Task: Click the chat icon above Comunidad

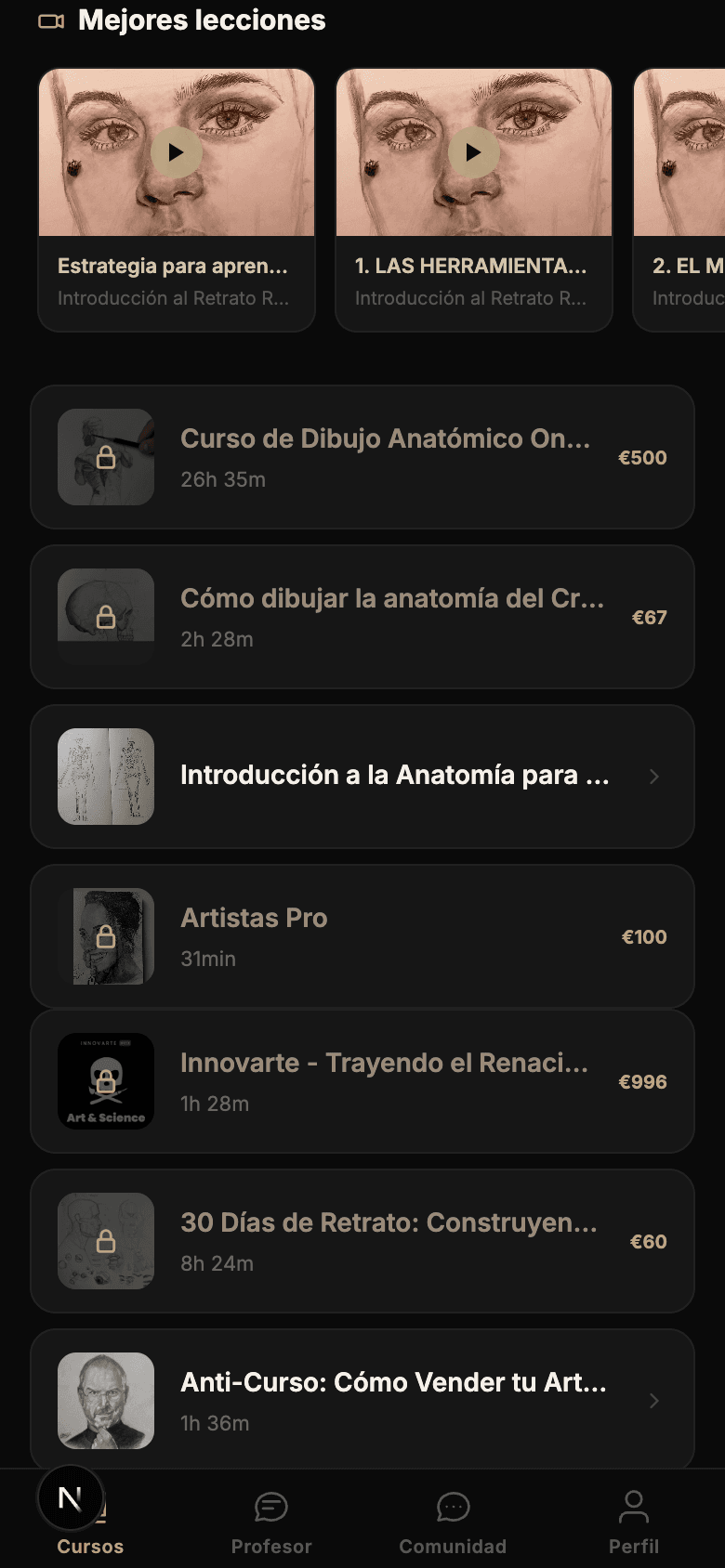Action: click(x=452, y=1507)
